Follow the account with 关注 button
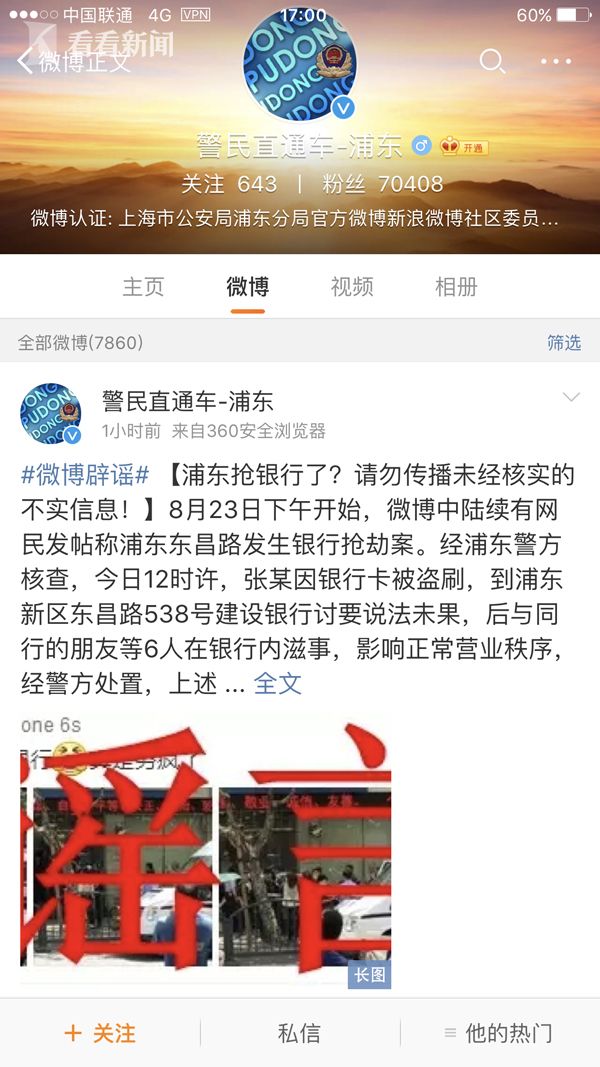 [x=100, y=1033]
